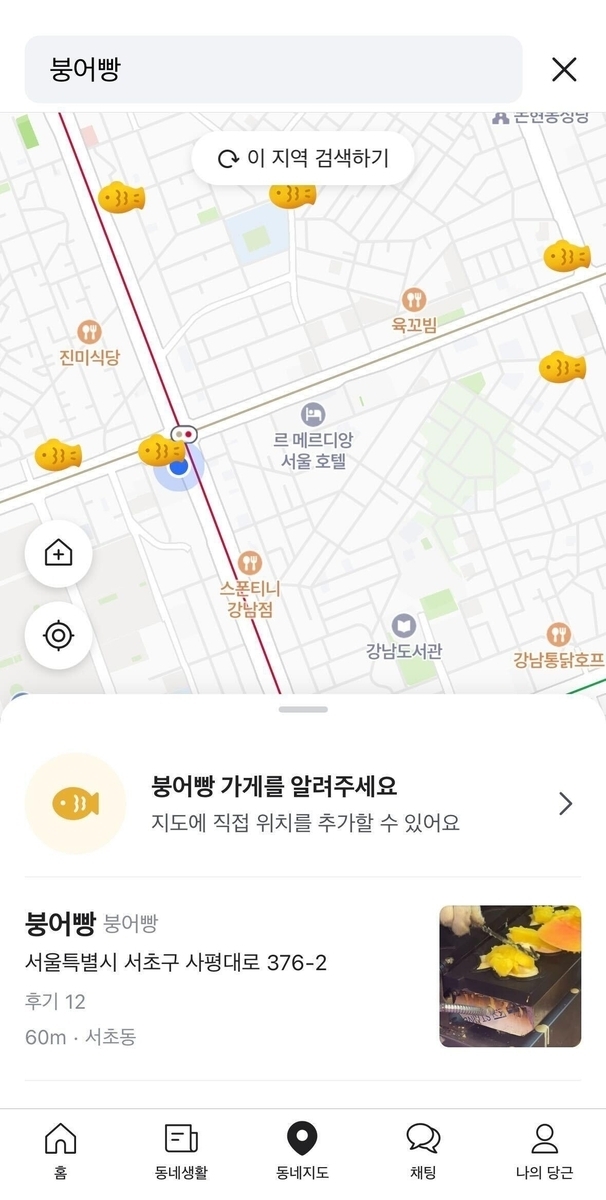This screenshot has height=1200, width=606.
Task: Close the search with the X icon
Action: click(x=564, y=69)
